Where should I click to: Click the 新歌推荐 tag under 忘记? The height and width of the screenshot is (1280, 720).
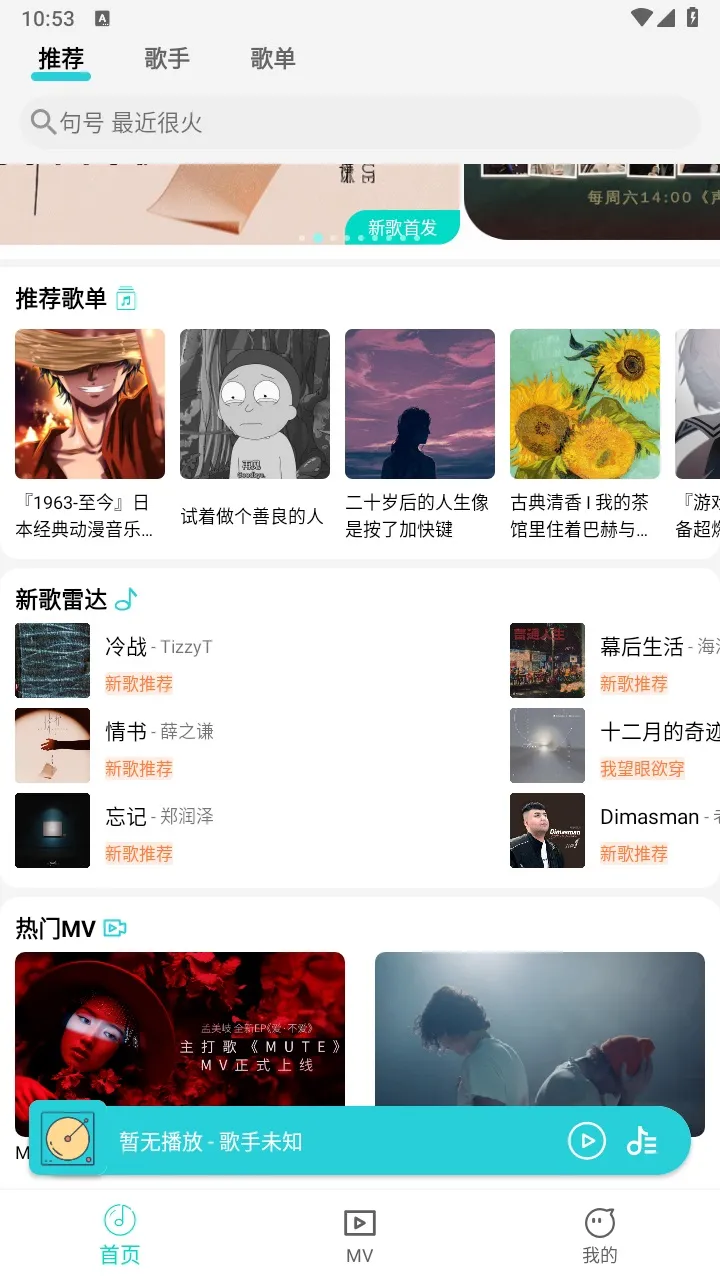(x=138, y=853)
